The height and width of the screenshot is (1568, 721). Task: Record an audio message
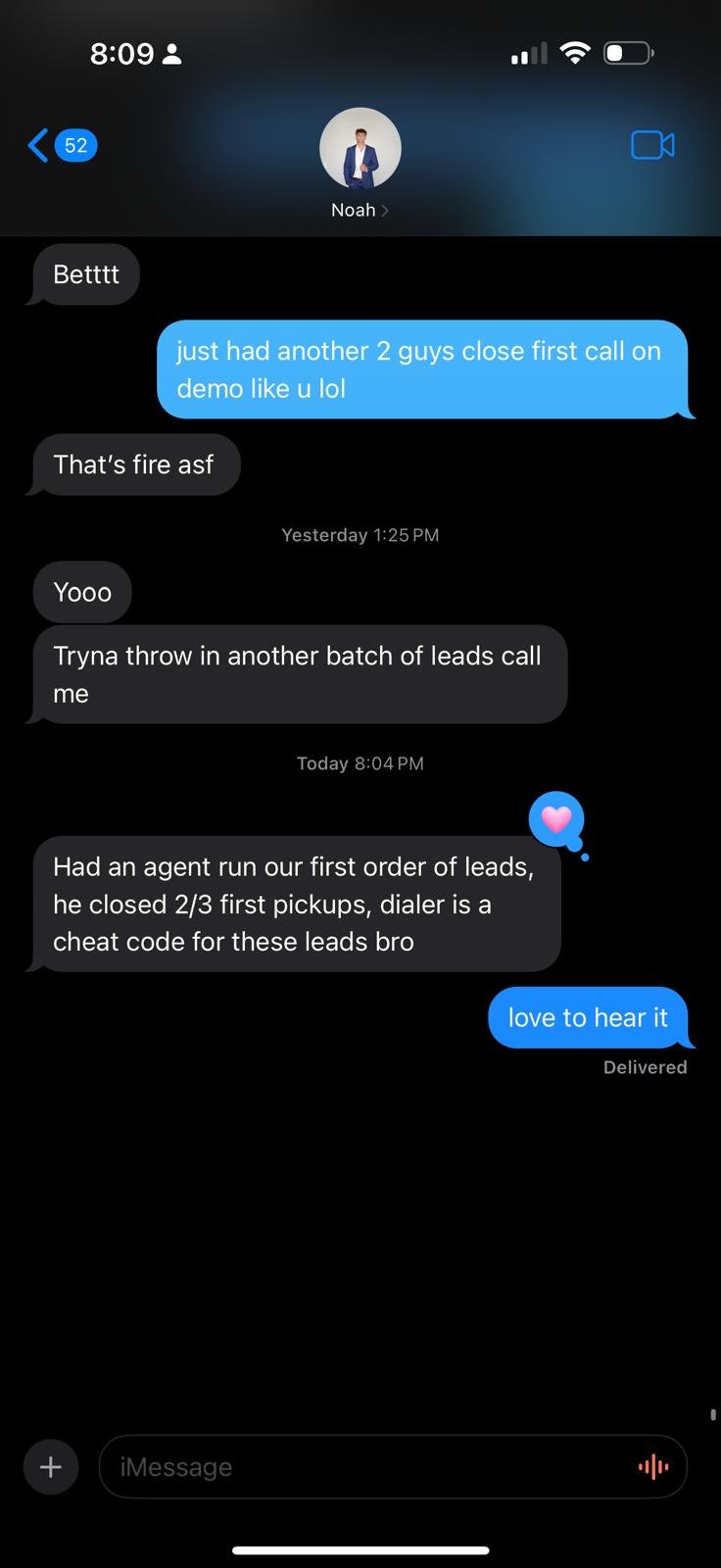tap(653, 1467)
